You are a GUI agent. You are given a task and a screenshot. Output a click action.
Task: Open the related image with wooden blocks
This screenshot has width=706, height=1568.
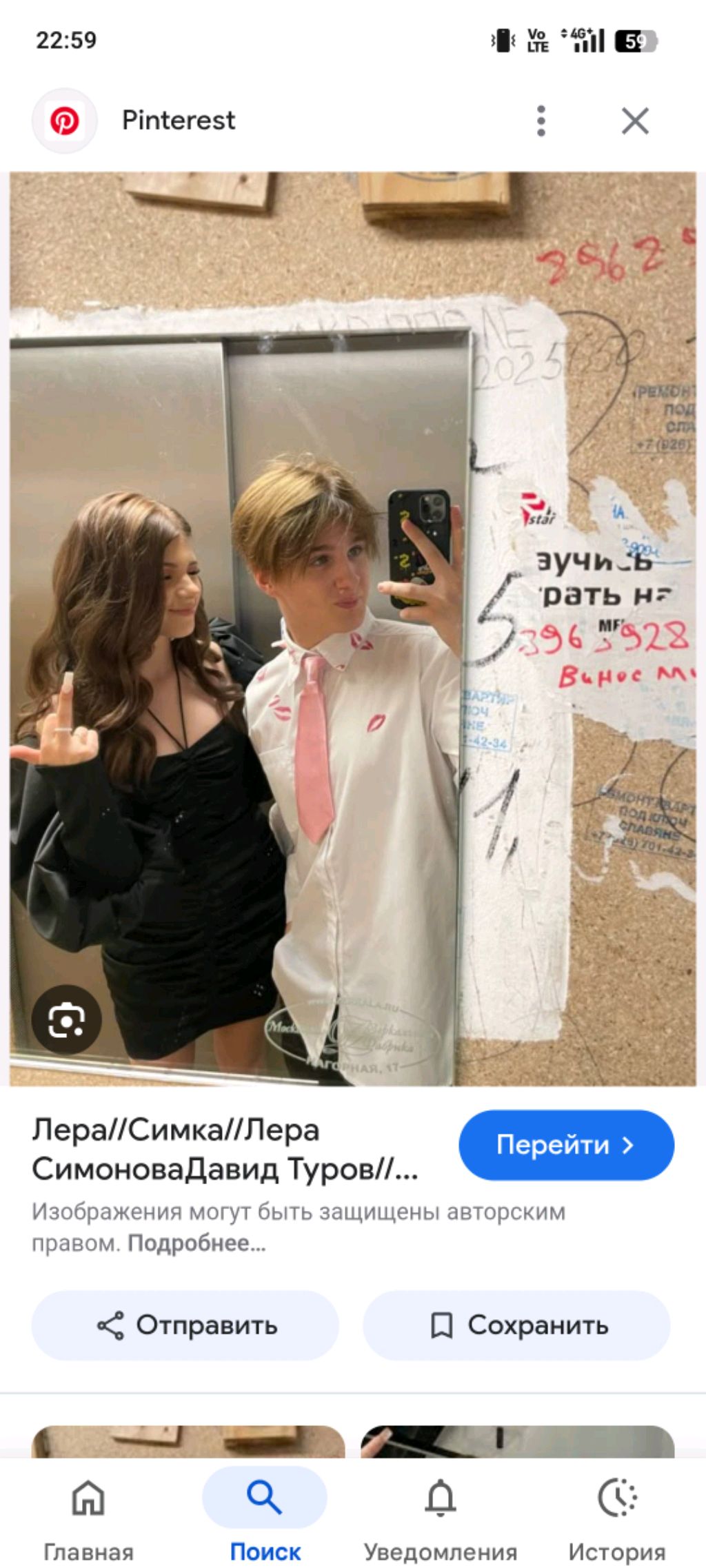[x=188, y=1440]
